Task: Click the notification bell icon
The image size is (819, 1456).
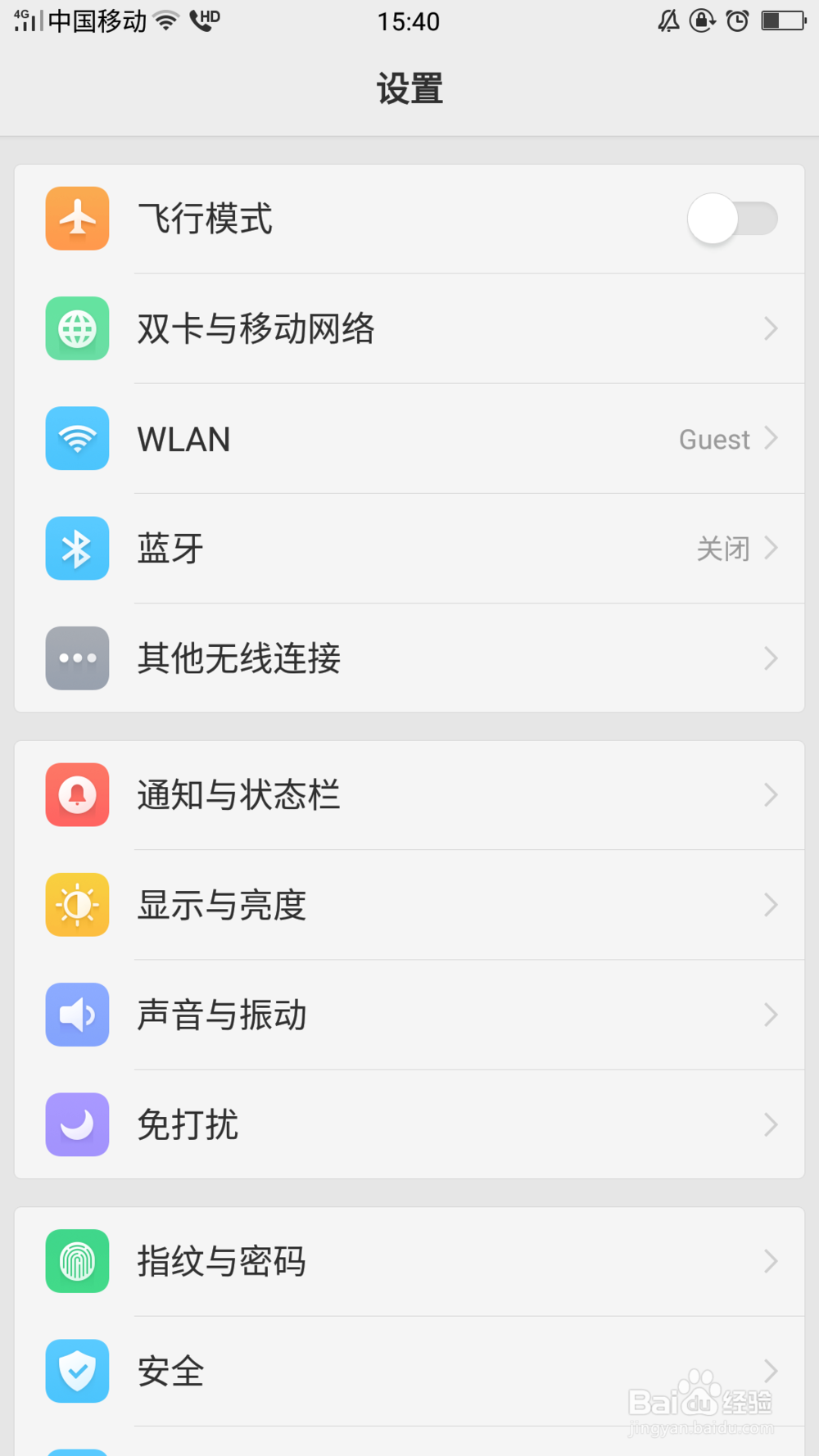Action: point(76,795)
